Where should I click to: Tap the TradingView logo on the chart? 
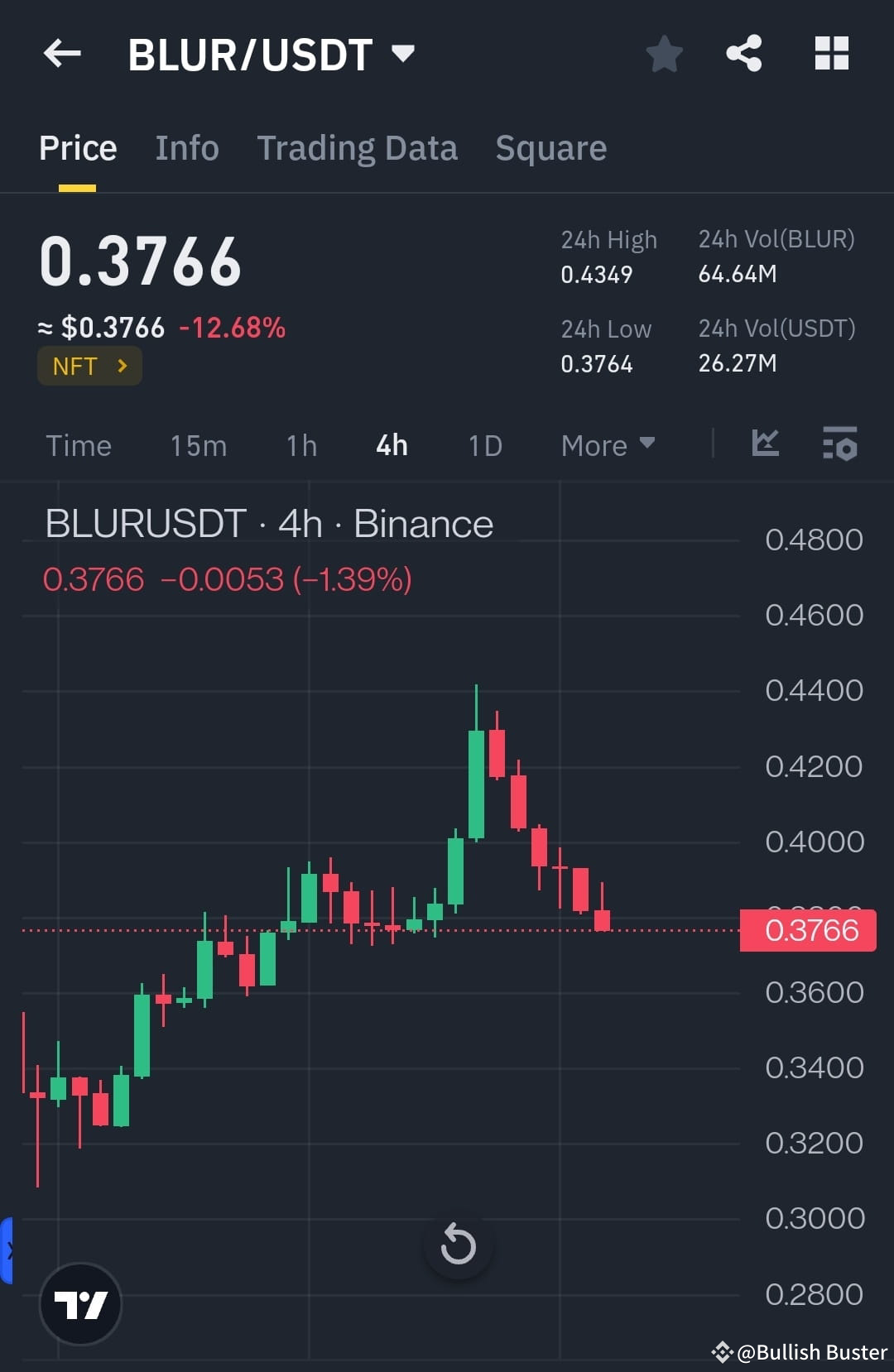(81, 1303)
